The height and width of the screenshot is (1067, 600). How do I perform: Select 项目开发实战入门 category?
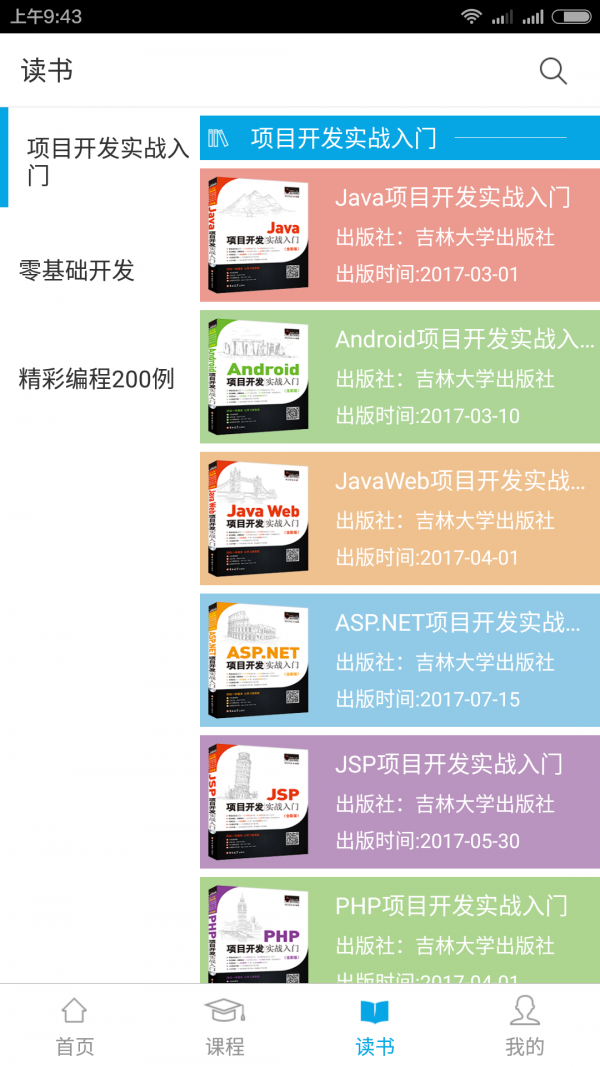point(105,162)
